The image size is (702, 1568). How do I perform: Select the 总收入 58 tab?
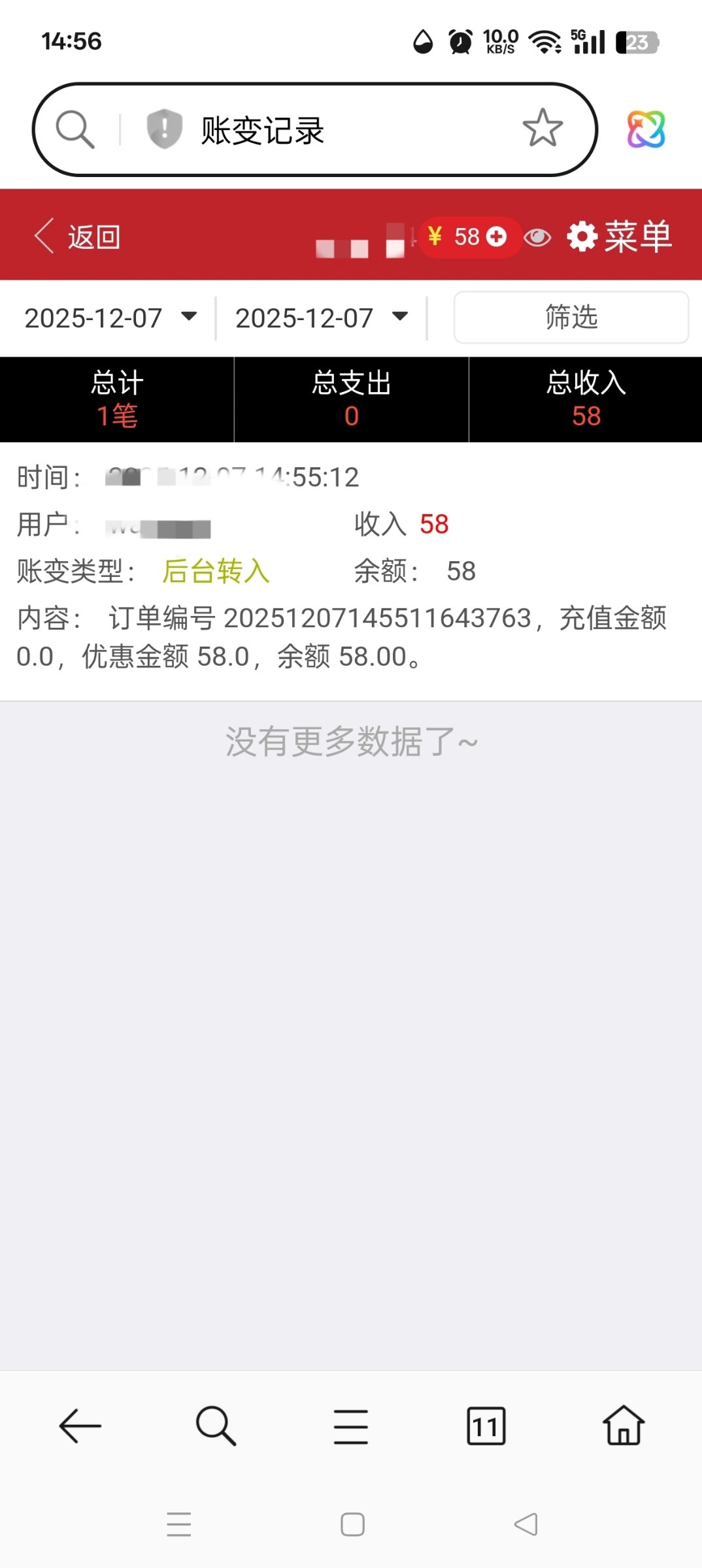pos(585,400)
